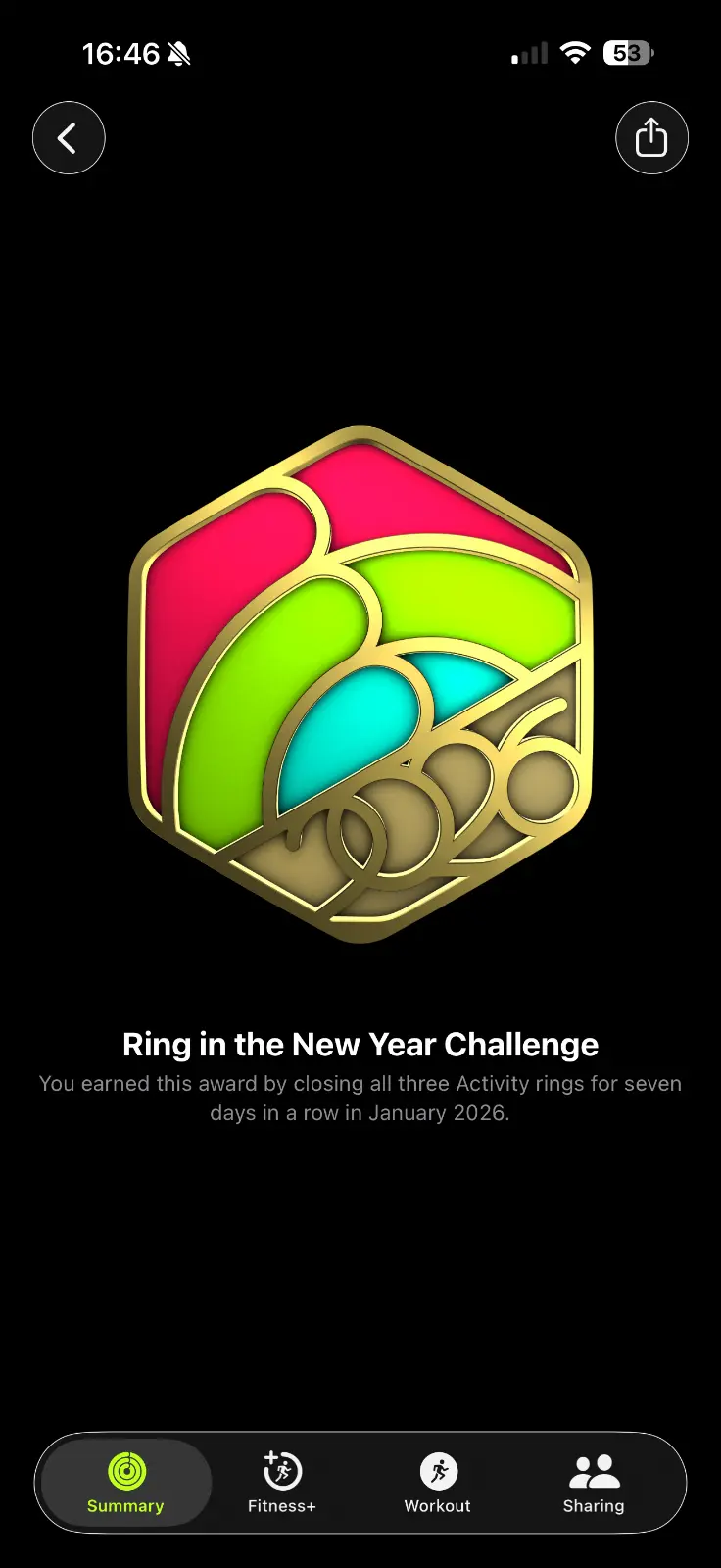
Task: Open the Fitness+ tab
Action: pos(282,1483)
